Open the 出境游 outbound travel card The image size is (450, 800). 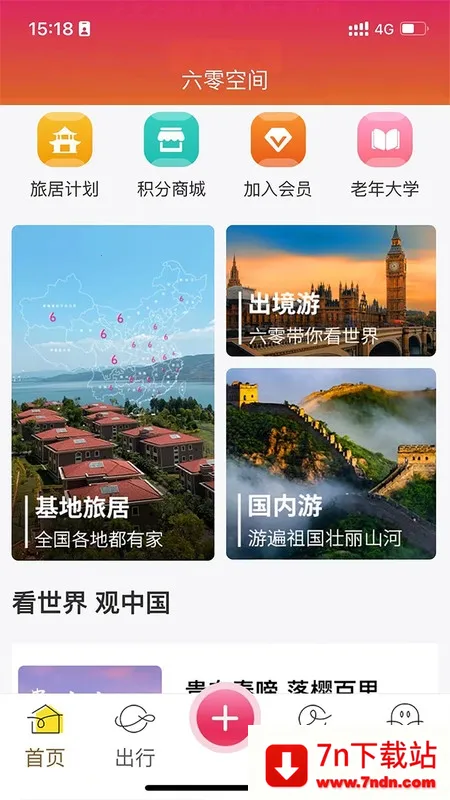point(331,290)
